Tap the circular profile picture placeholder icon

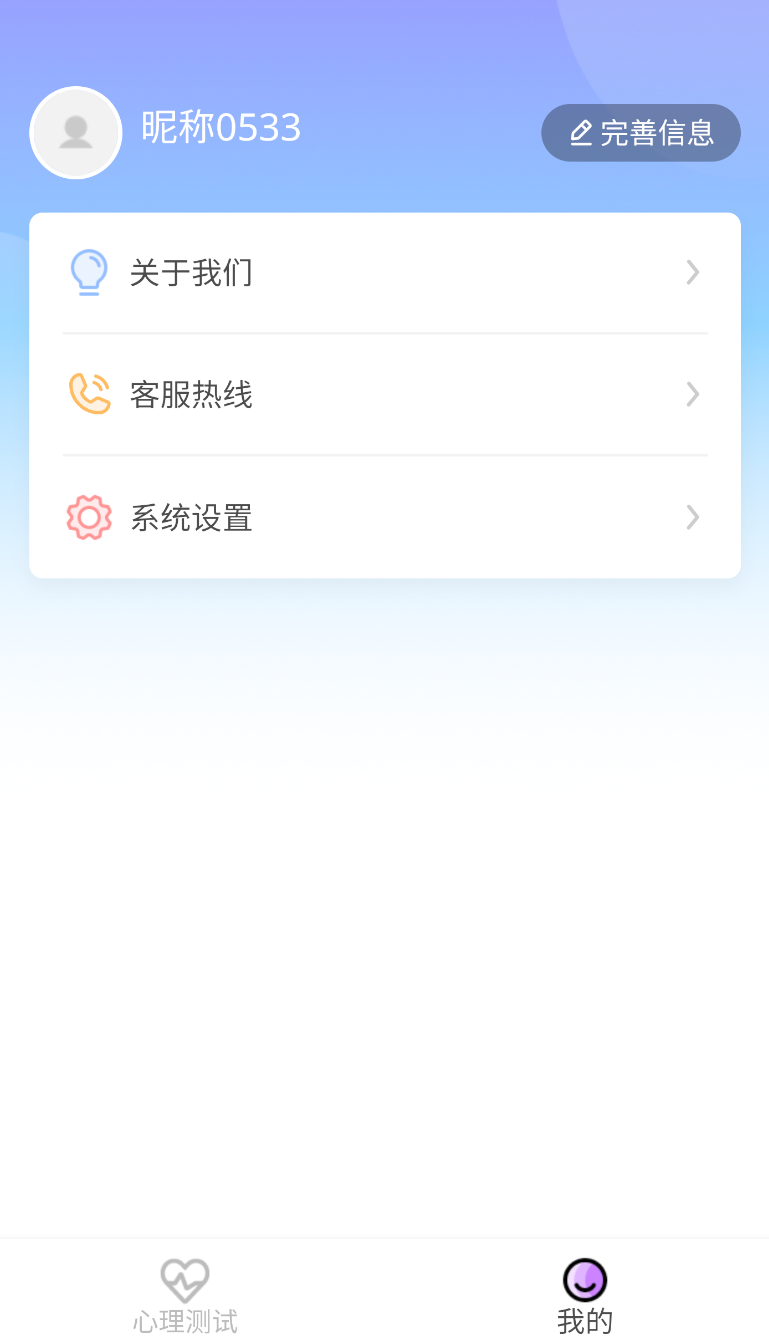click(76, 132)
